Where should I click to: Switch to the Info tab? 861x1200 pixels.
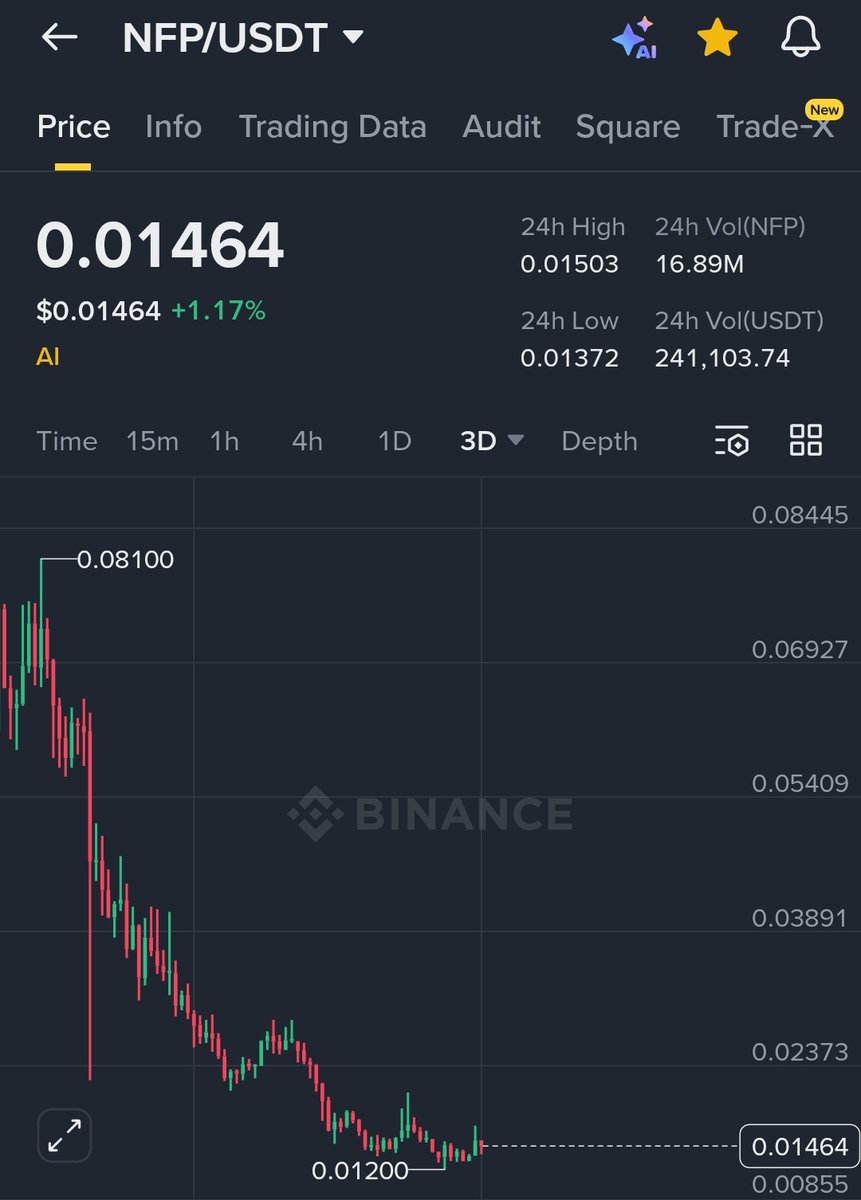(x=173, y=127)
